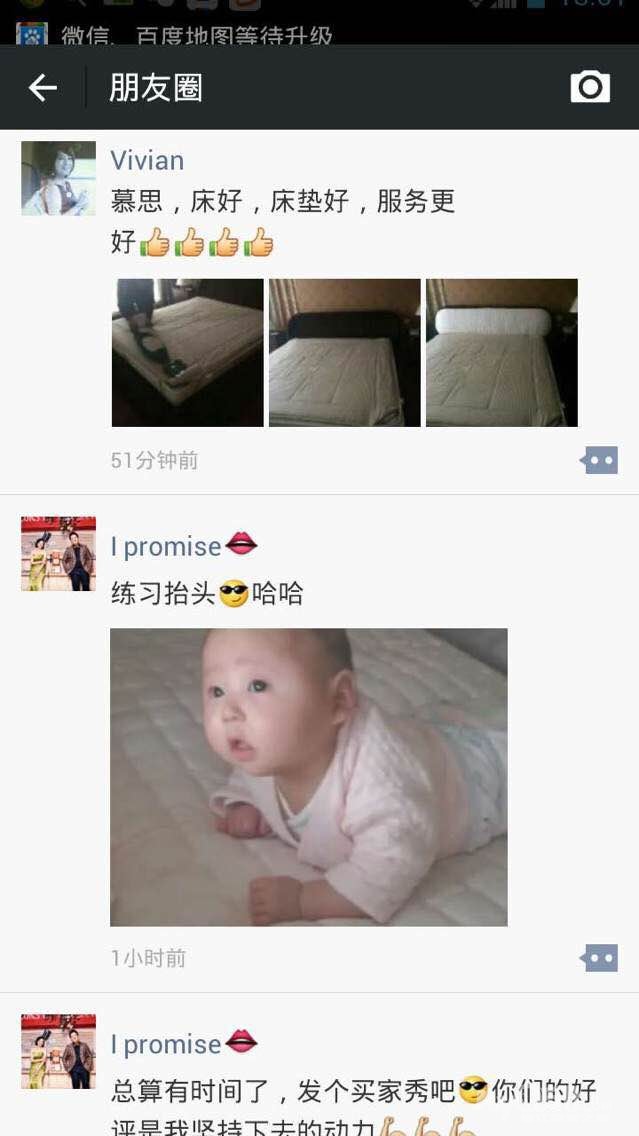
Task: Tap the I promise name above 练习抬头
Action: pos(166,546)
